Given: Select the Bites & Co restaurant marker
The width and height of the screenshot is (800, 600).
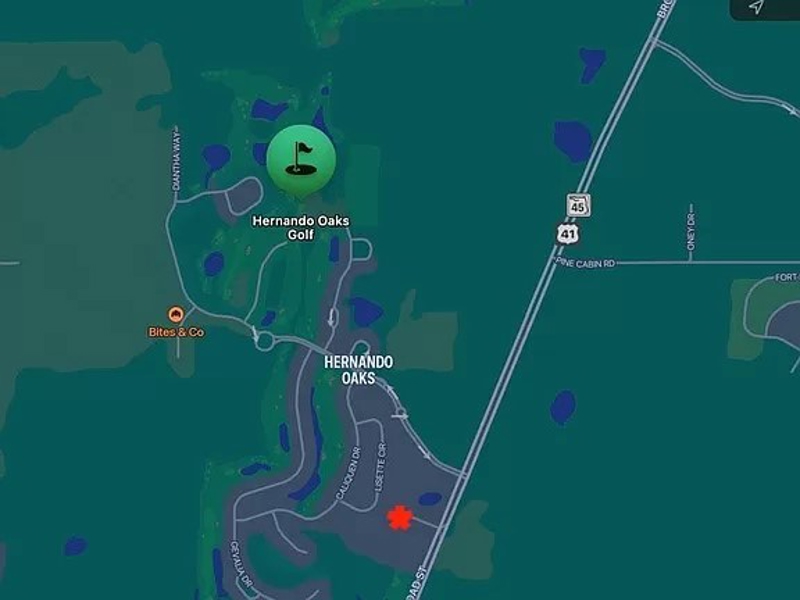Looking at the screenshot, I should tap(176, 315).
